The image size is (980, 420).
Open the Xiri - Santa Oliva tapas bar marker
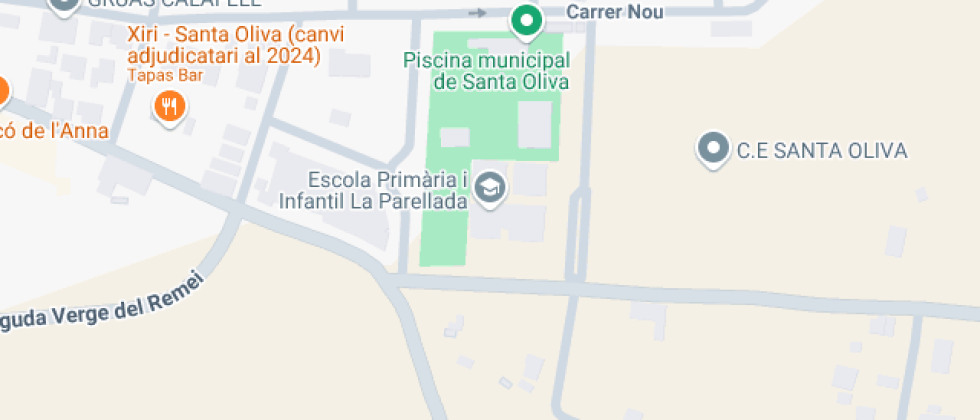pos(169,108)
